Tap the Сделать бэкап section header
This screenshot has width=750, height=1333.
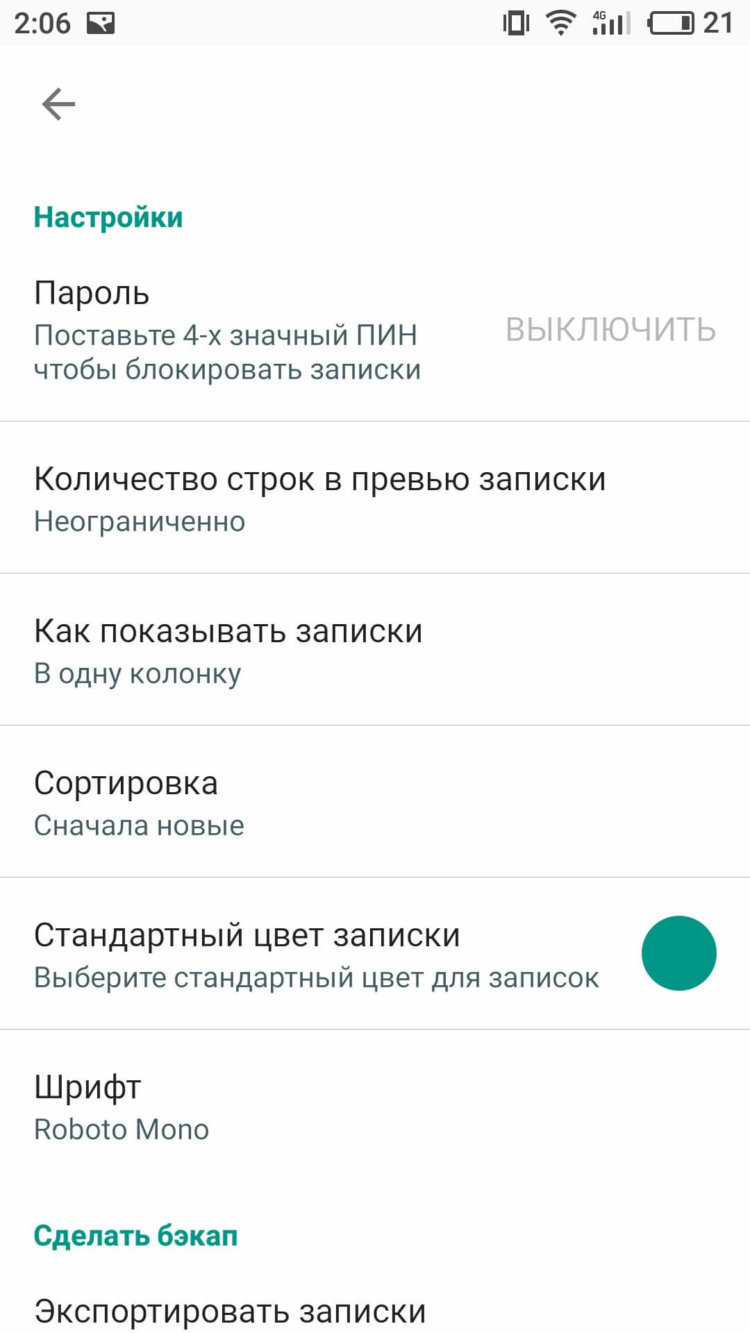[x=136, y=1235]
